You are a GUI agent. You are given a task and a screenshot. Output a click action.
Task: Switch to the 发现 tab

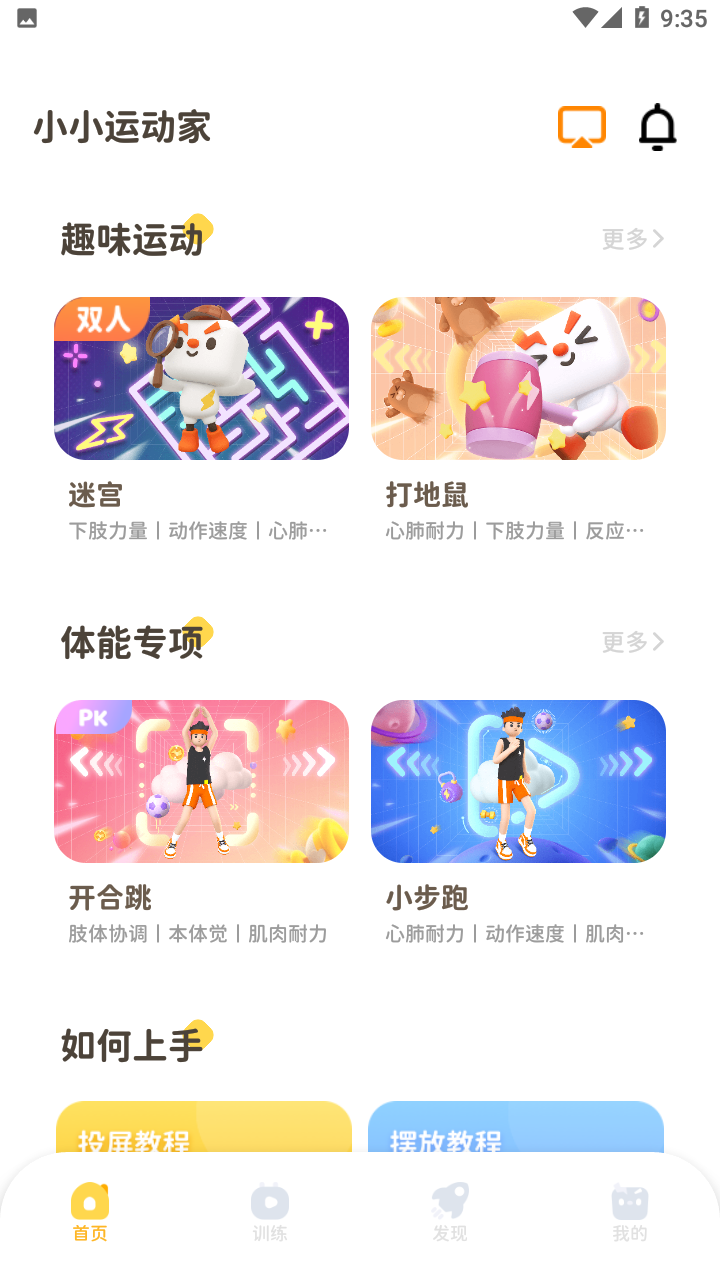tap(450, 1212)
